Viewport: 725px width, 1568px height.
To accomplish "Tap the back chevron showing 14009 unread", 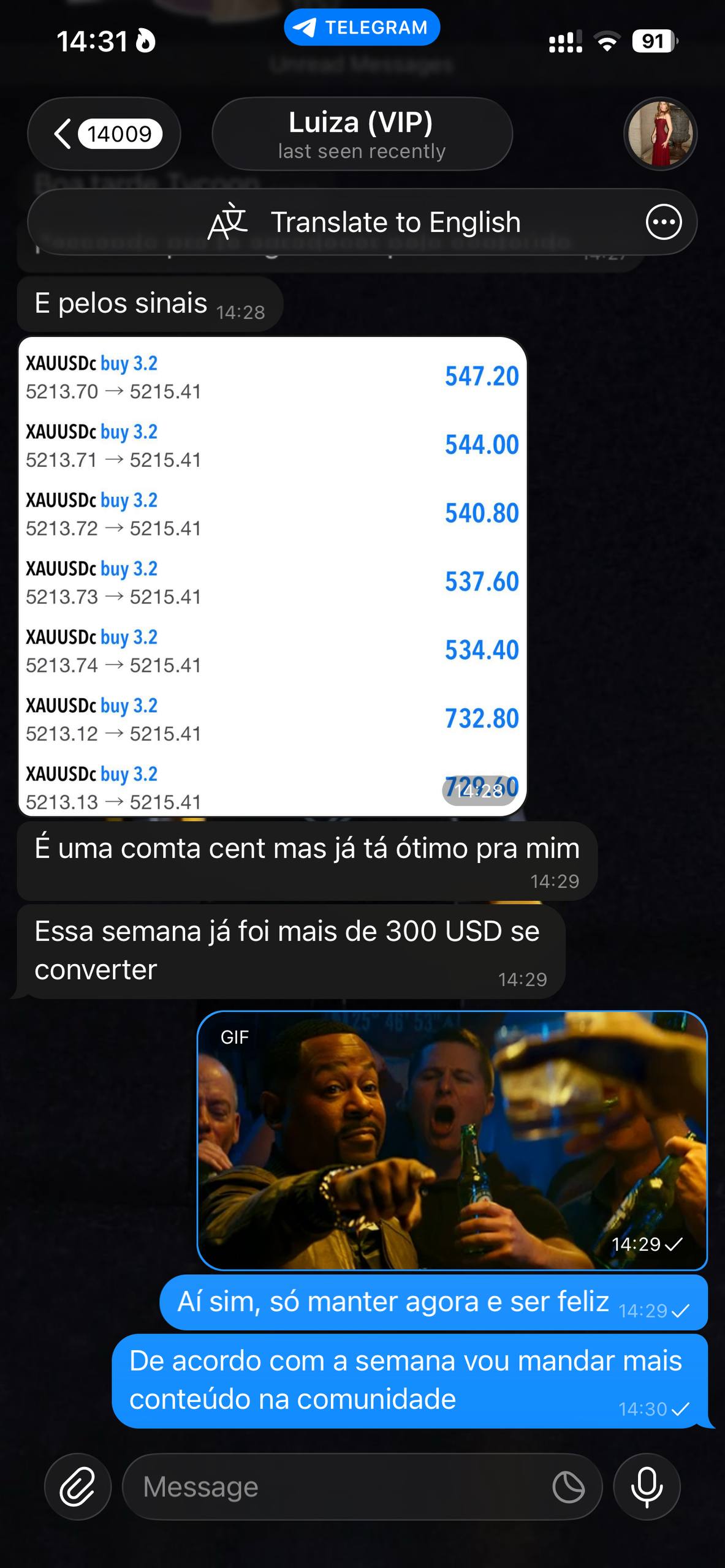I will coord(103,134).
